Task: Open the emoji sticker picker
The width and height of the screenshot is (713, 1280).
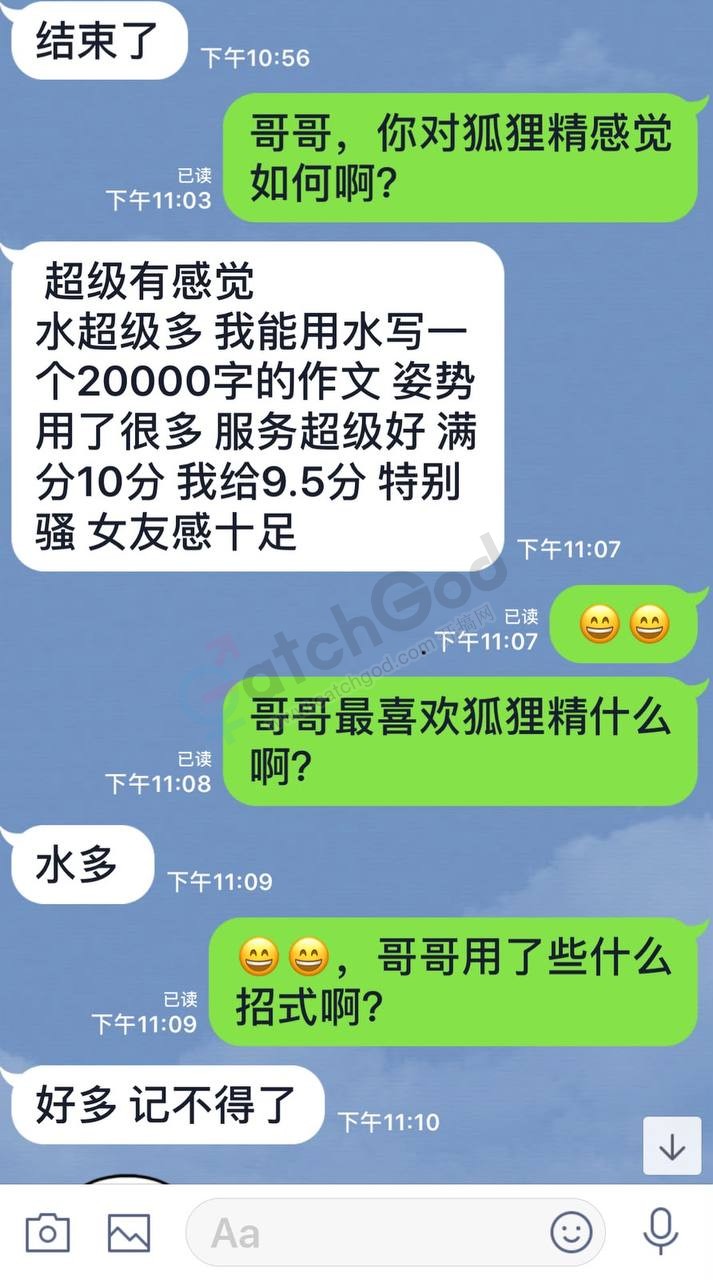Action: [571, 1233]
